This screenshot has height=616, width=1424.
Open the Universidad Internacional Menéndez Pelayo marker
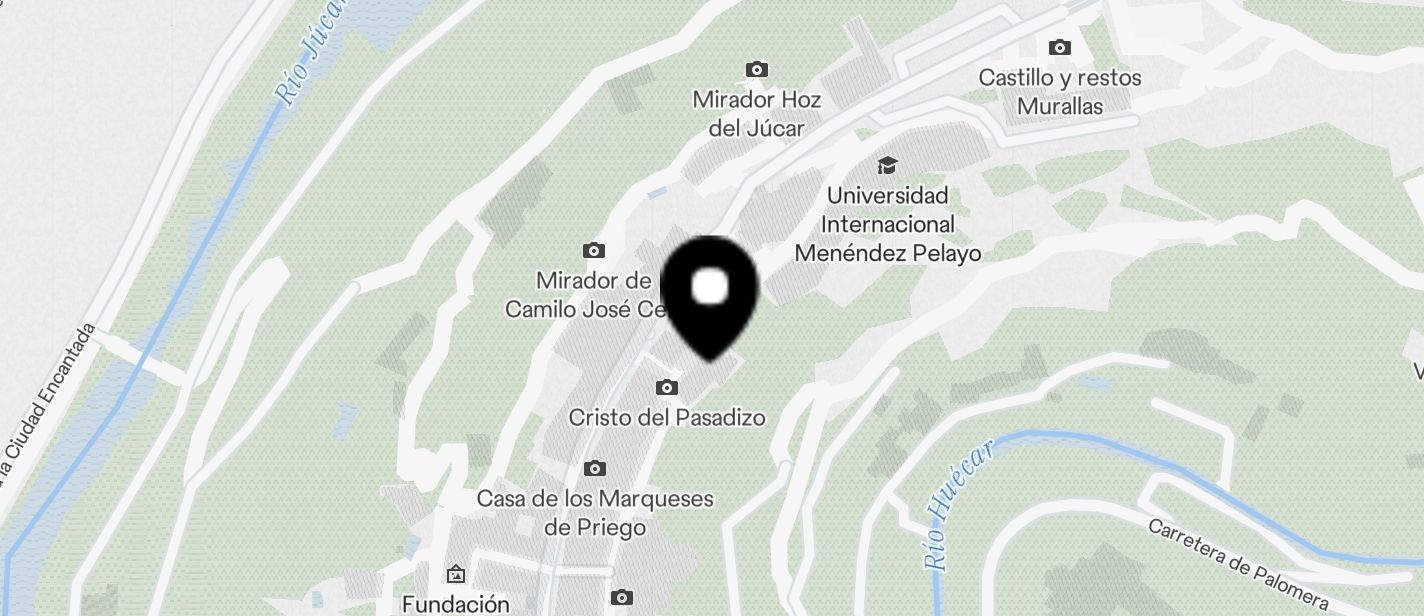886,165
